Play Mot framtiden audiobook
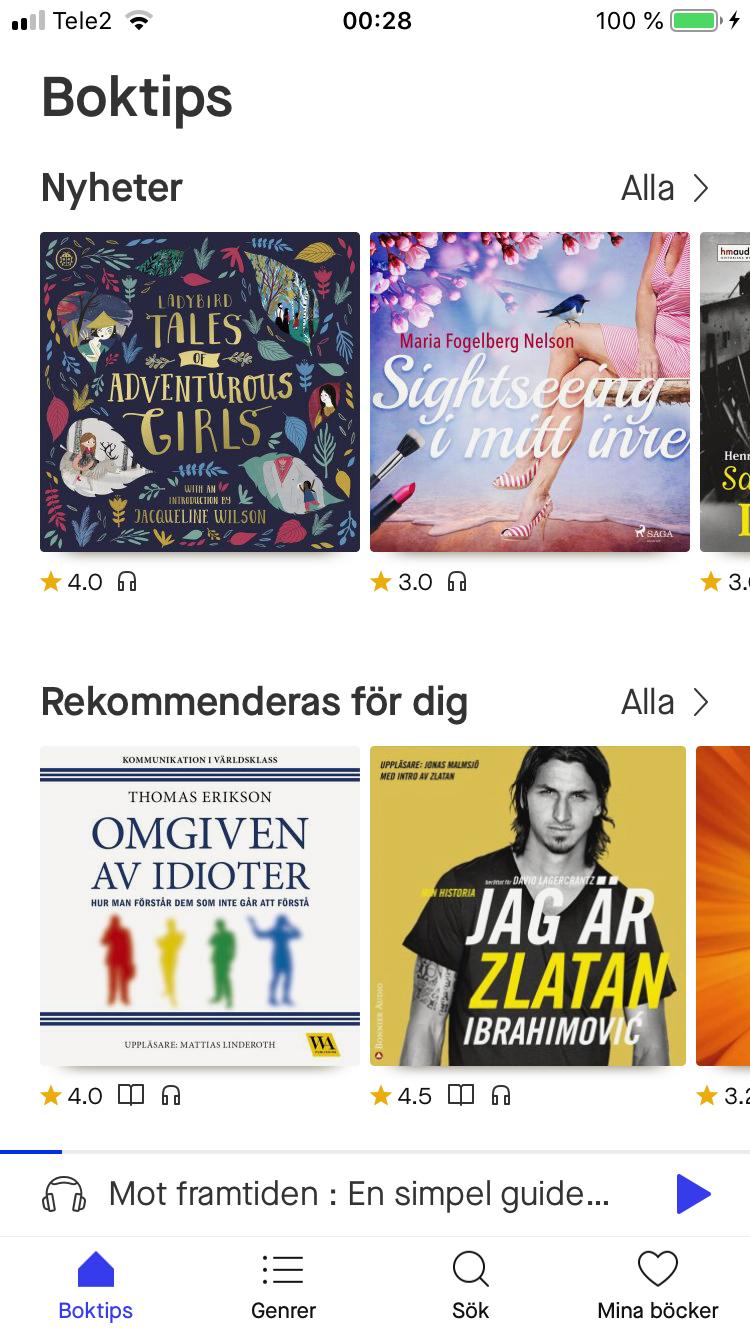This screenshot has height=1334, width=750. click(692, 1194)
